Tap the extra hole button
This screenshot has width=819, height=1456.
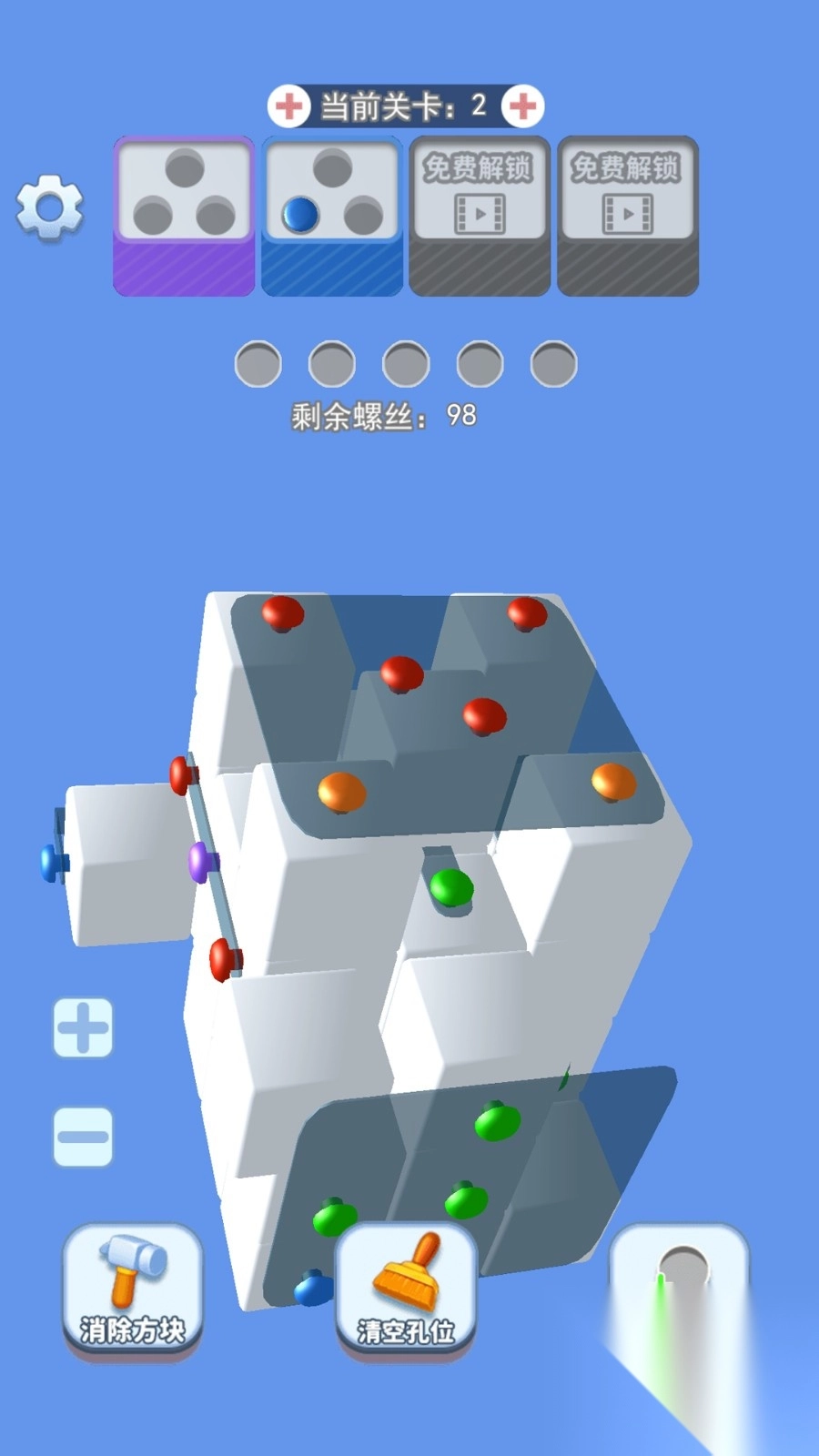pyautogui.click(x=679, y=1290)
